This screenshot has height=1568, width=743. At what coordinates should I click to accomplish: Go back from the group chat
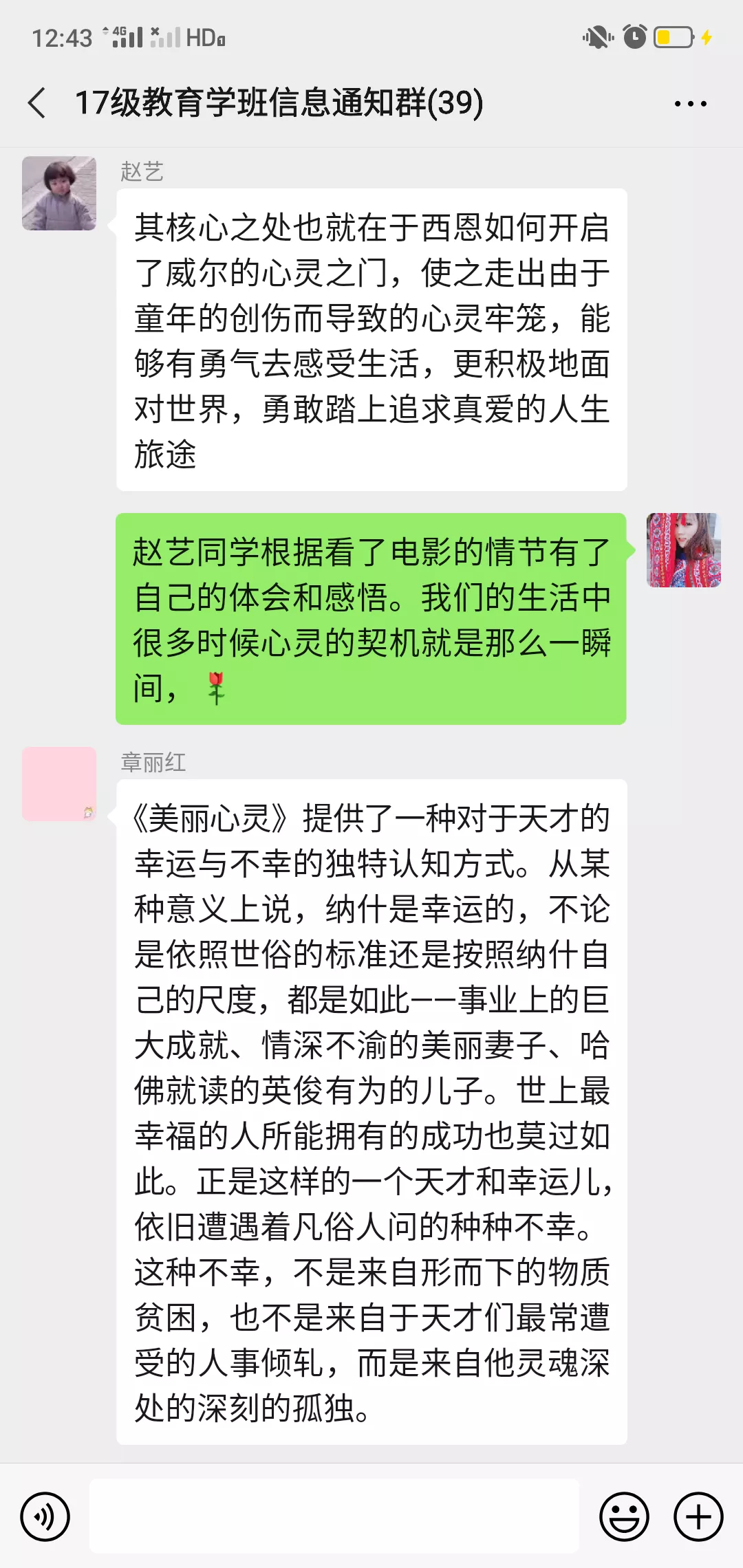[38, 103]
